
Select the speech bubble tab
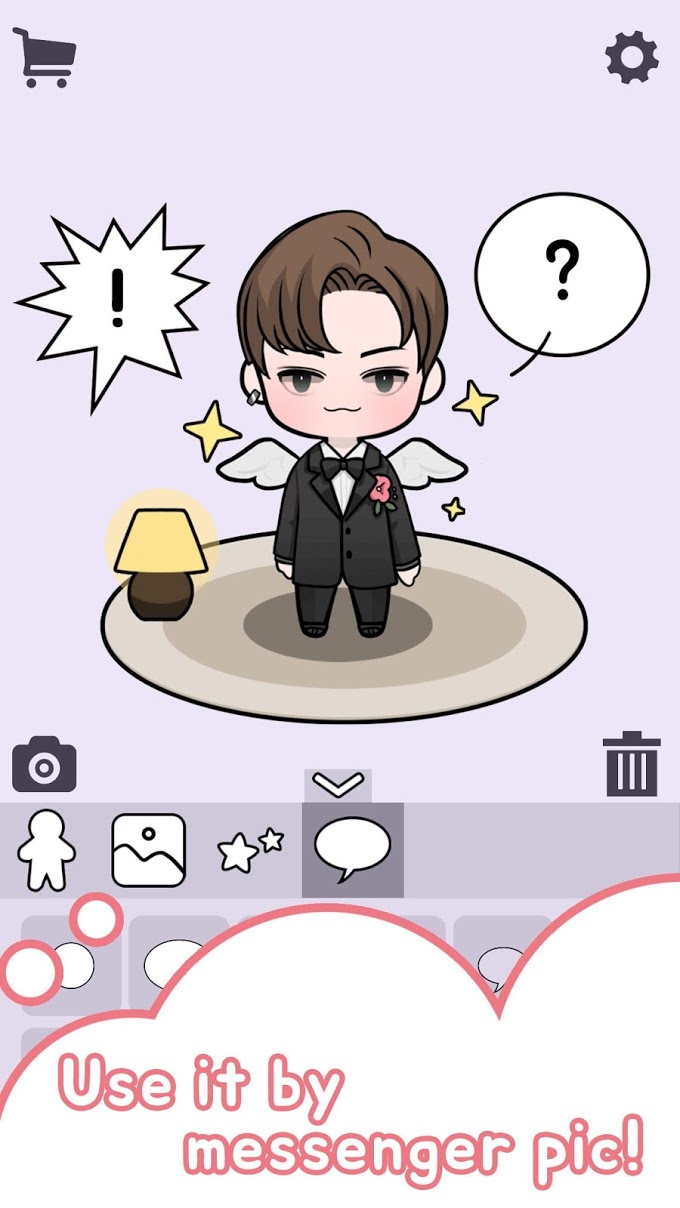pos(353,850)
